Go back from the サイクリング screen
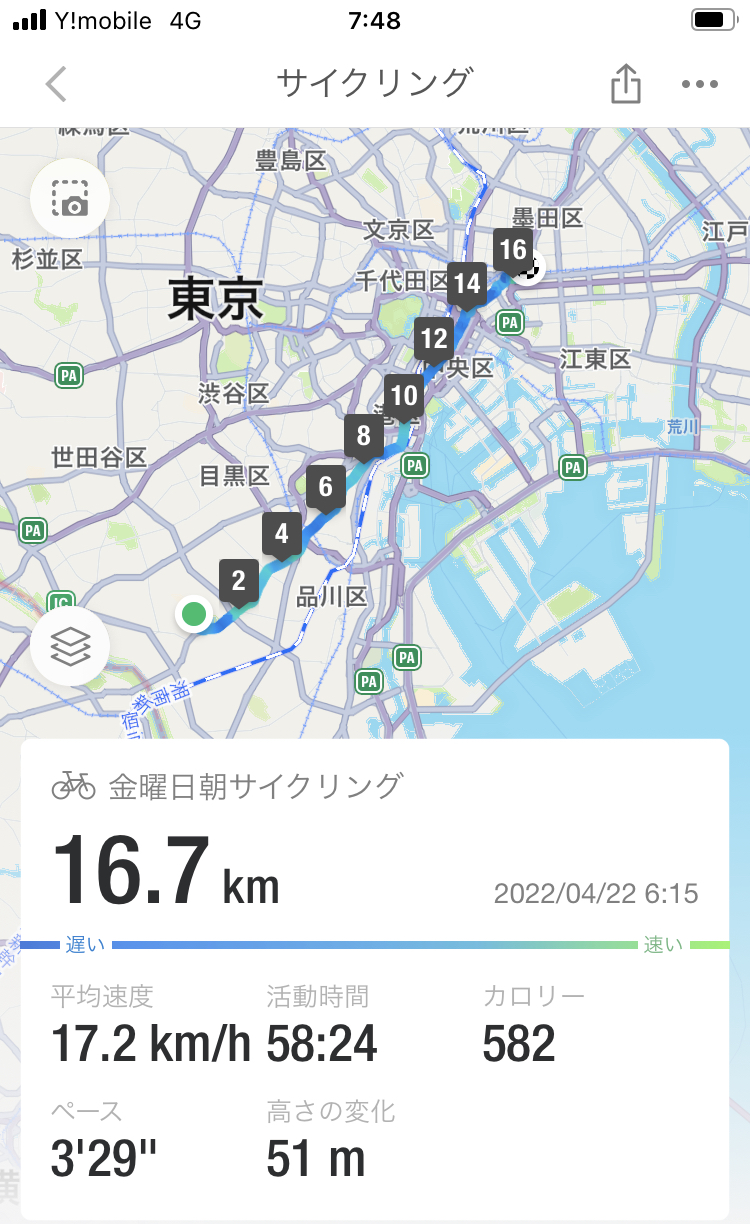Image resolution: width=750 pixels, height=1224 pixels. point(56,84)
